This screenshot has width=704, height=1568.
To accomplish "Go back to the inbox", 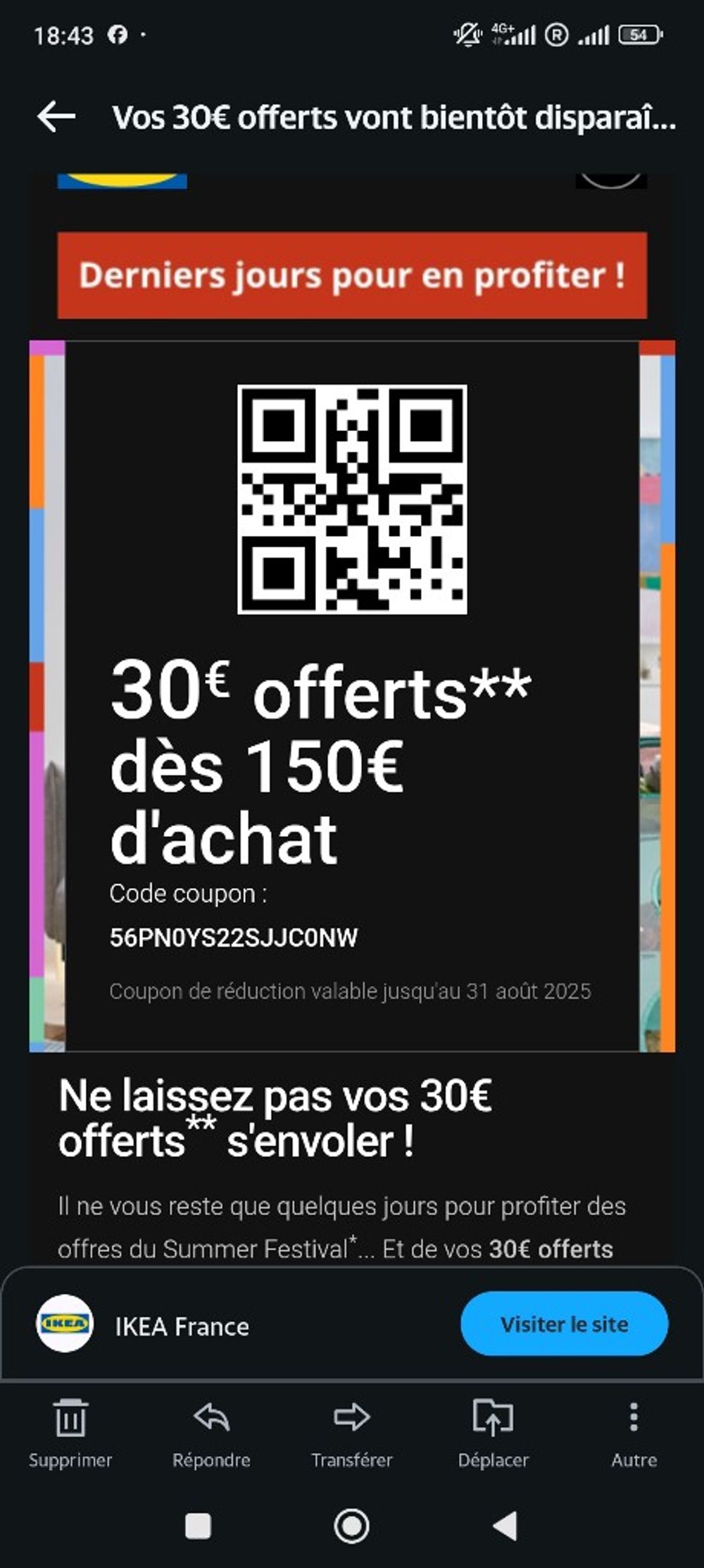I will pos(56,116).
